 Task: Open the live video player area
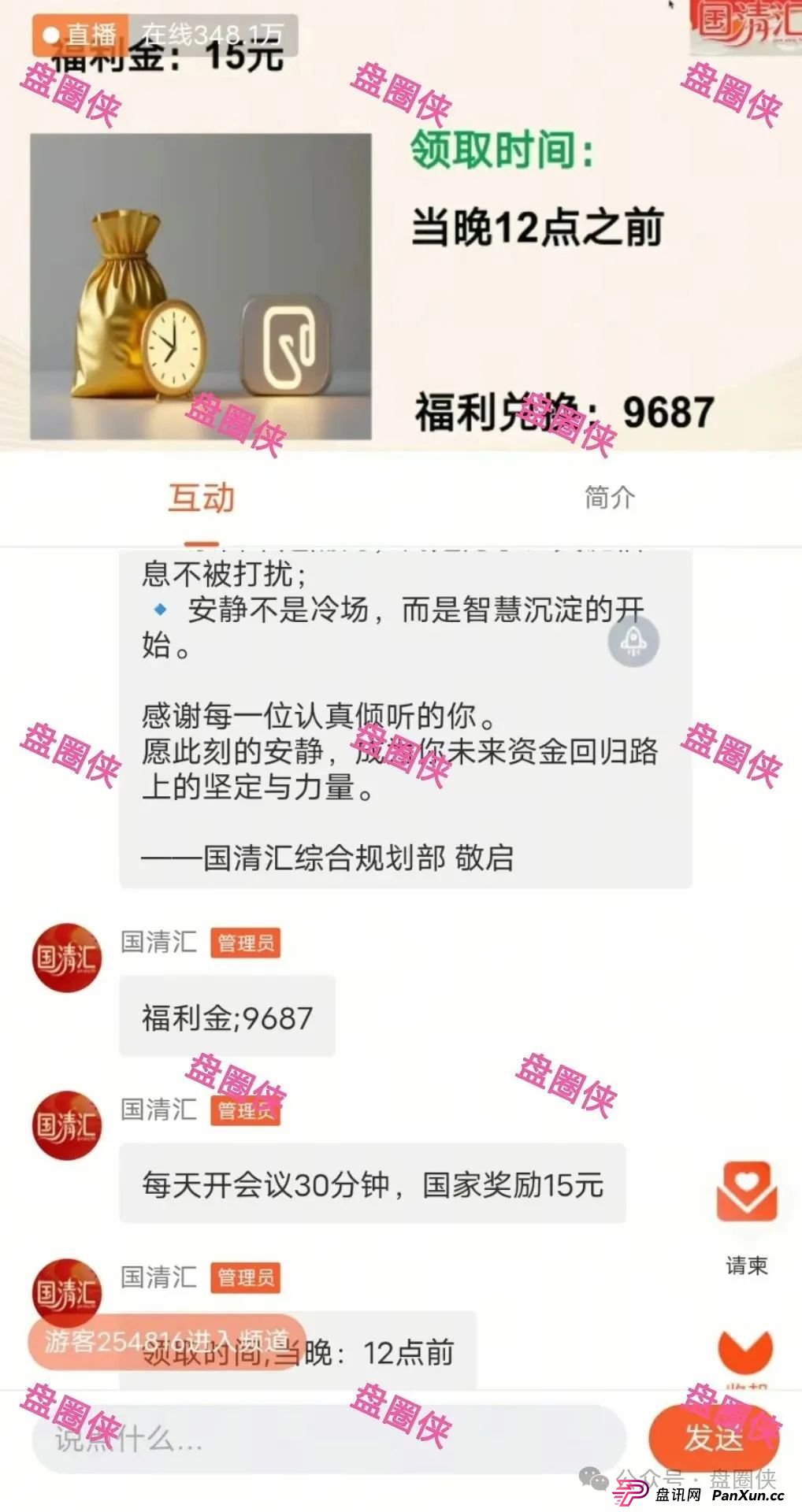tap(401, 228)
